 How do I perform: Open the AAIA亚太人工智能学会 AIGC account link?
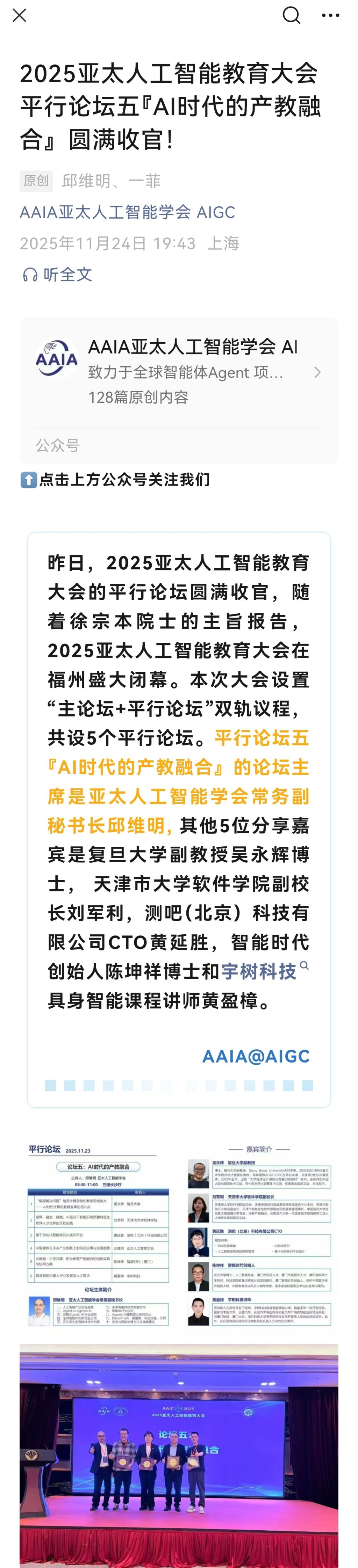pyautogui.click(x=127, y=212)
